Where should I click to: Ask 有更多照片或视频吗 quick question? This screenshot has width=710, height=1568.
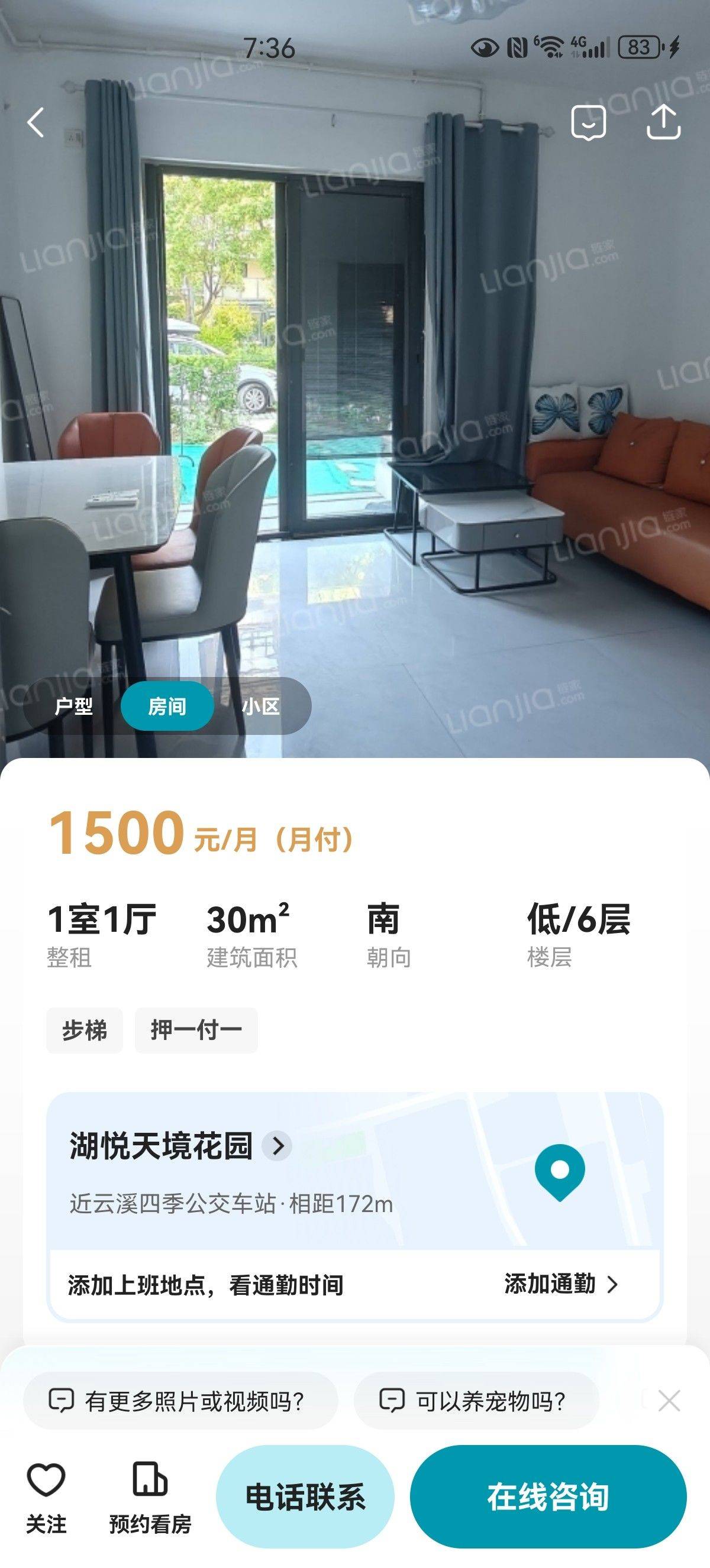[x=180, y=1401]
